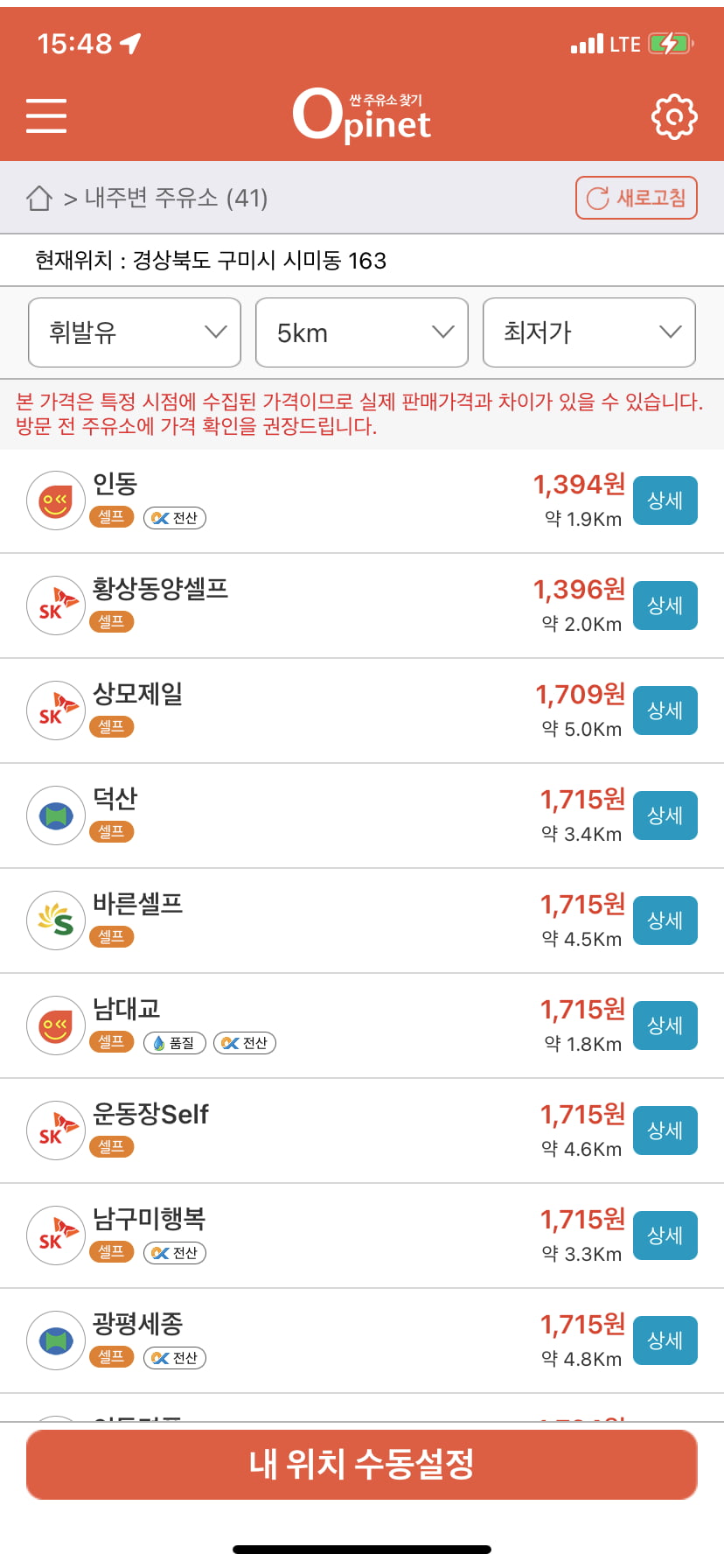This screenshot has width=724, height=1568.
Task: View 상세 details for 황상동양셀프
Action: [665, 605]
